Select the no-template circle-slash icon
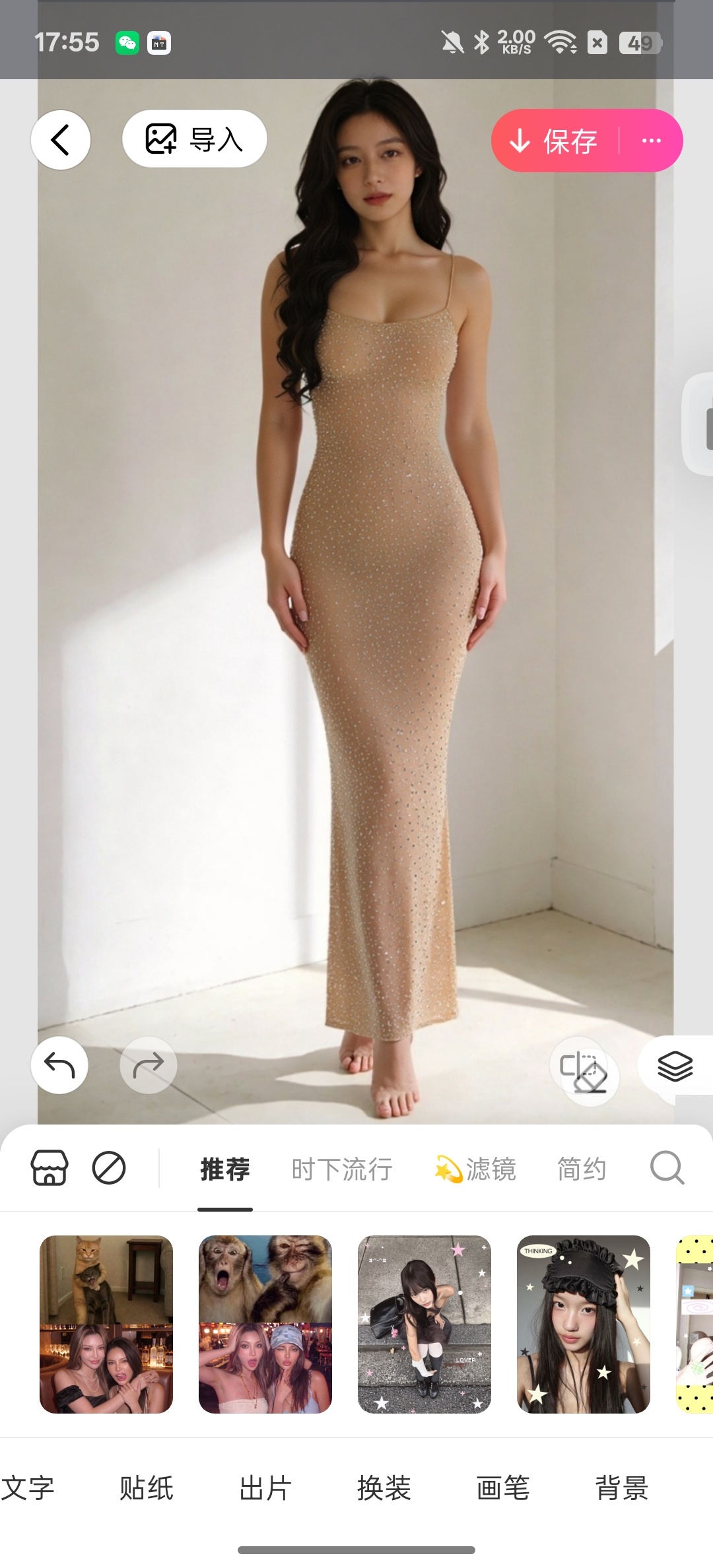 tap(109, 1167)
